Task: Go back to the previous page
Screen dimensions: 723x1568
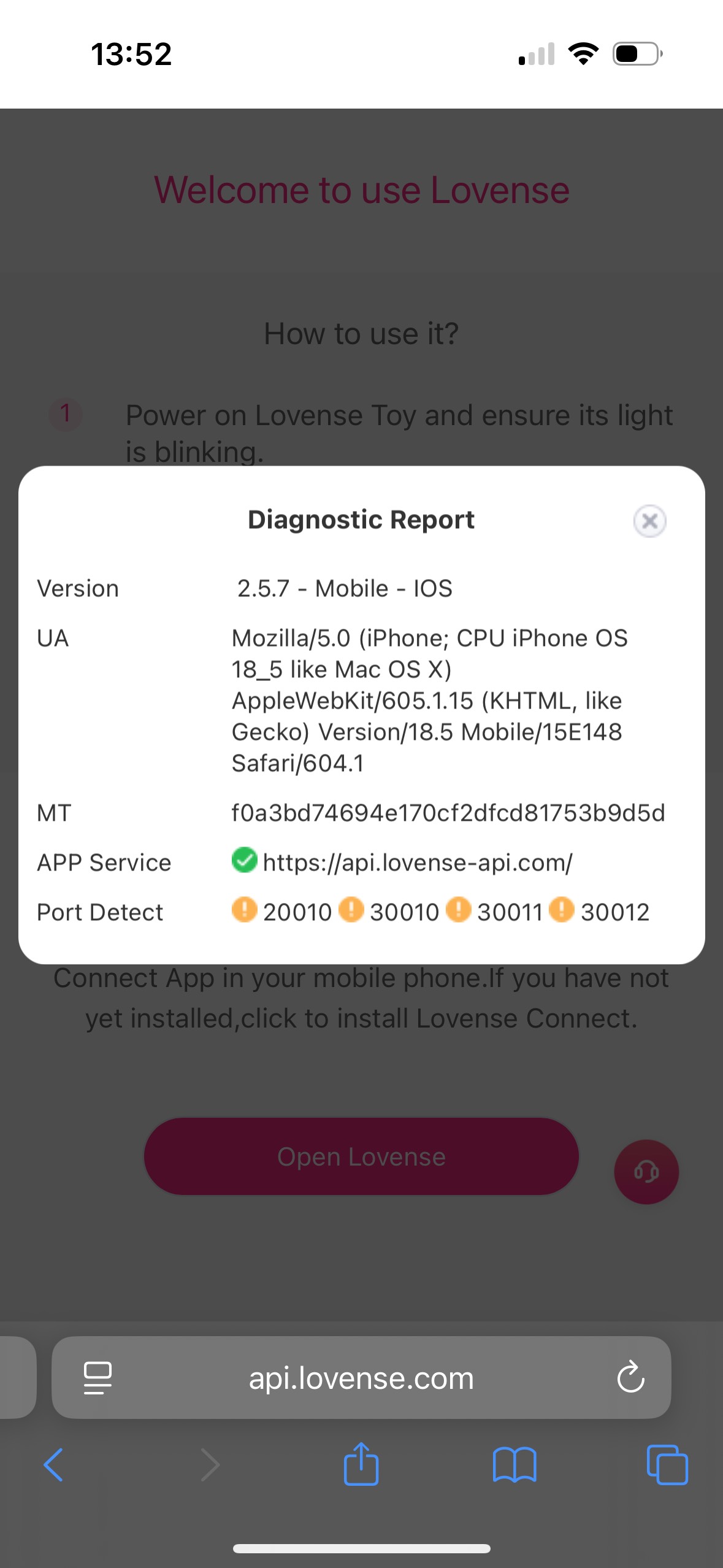Action: click(x=54, y=1465)
